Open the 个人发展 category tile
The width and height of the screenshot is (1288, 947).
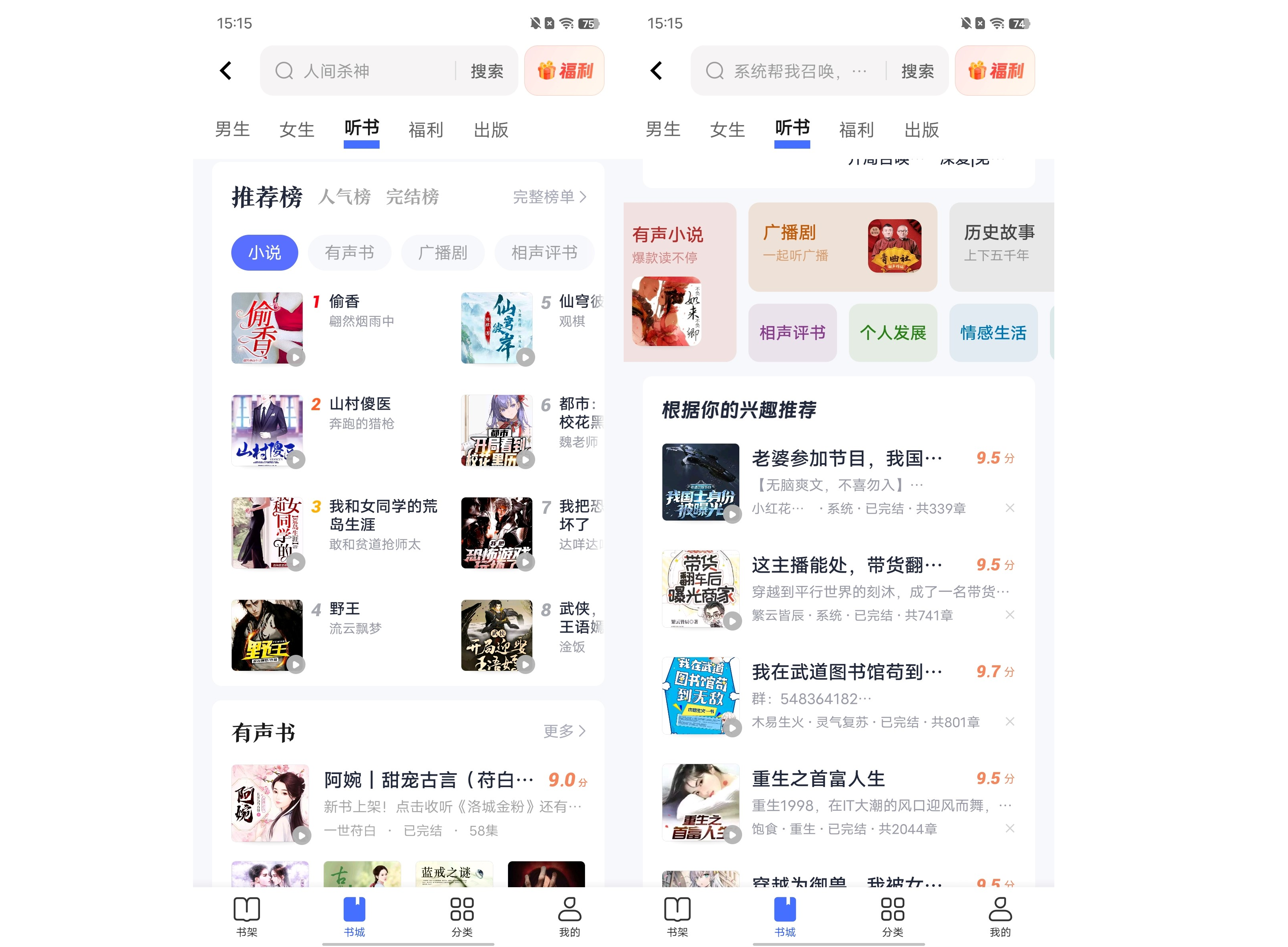click(892, 332)
